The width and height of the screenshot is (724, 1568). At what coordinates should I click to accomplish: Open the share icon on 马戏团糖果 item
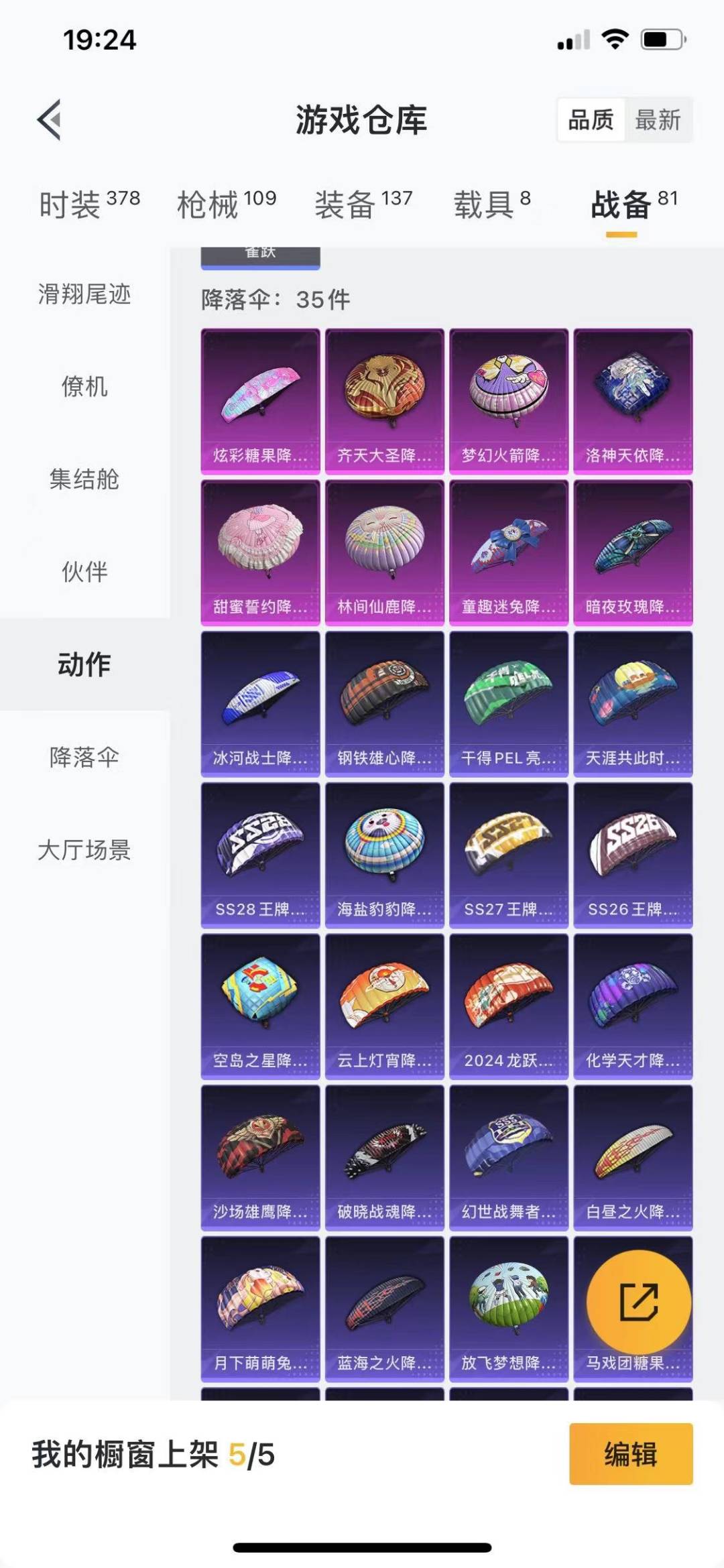[638, 1301]
